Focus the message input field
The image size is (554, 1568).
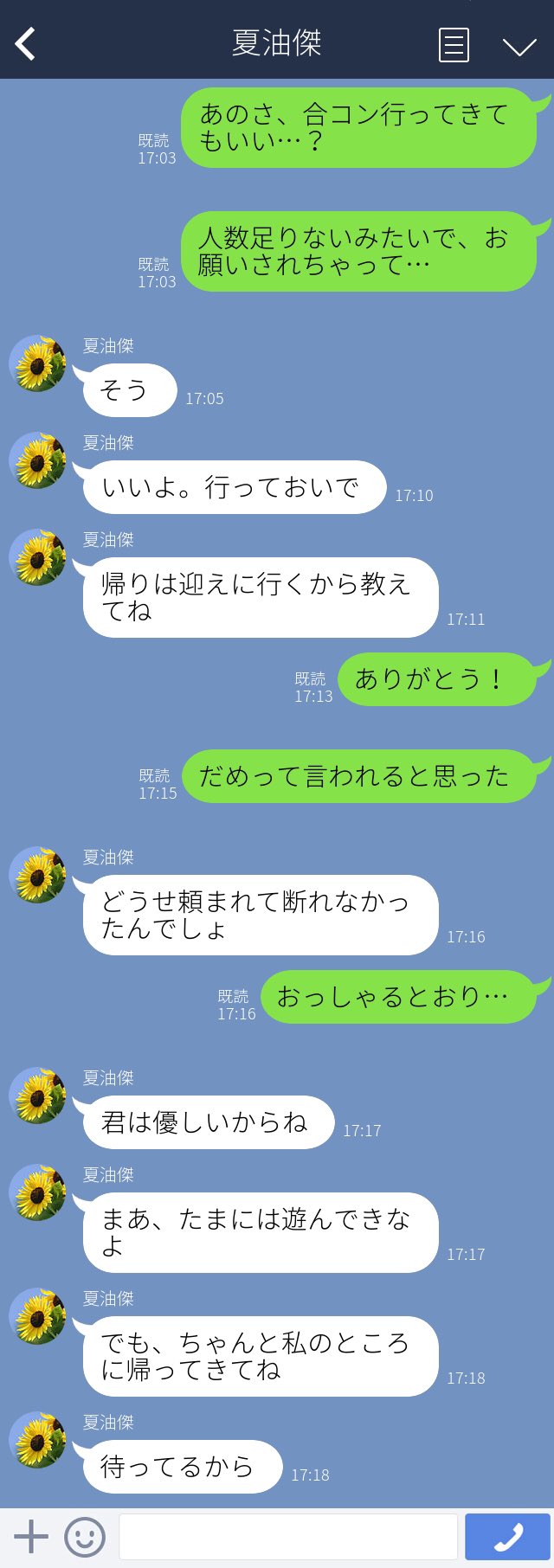[x=287, y=1537]
